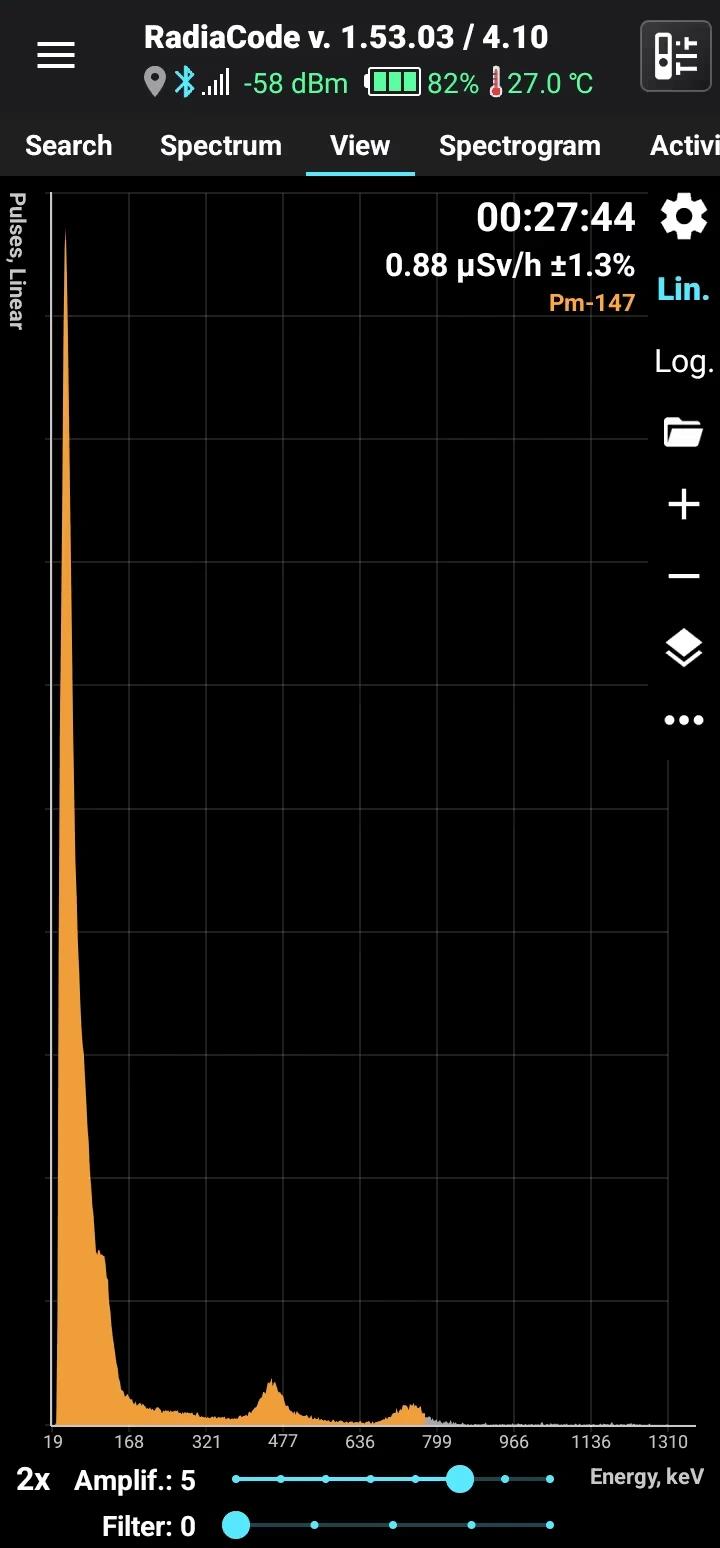Open the chart settings gear
Image resolution: width=720 pixels, height=1548 pixels.
[x=684, y=217]
